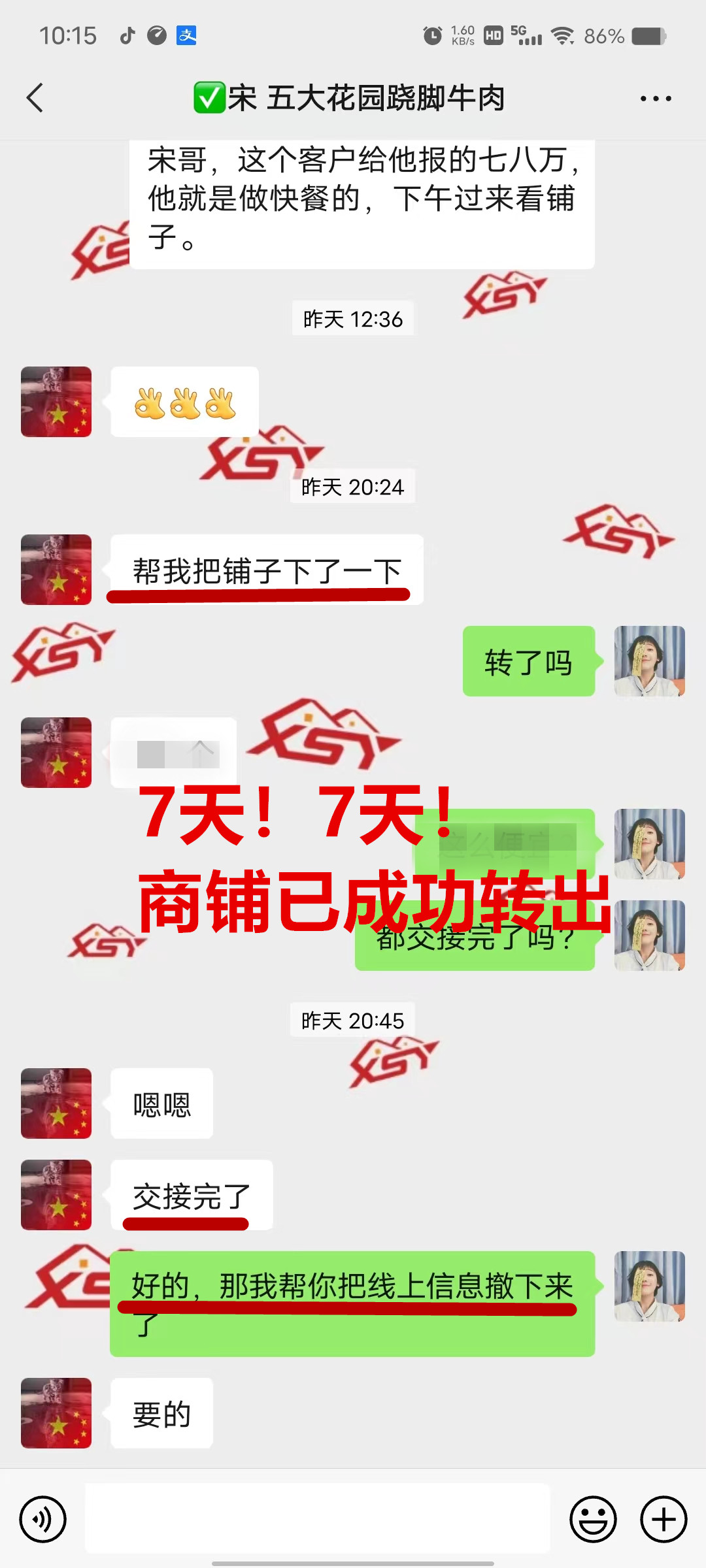Screen dimensions: 706x1568
Task: Switch to voice message input
Action: click(x=43, y=1519)
